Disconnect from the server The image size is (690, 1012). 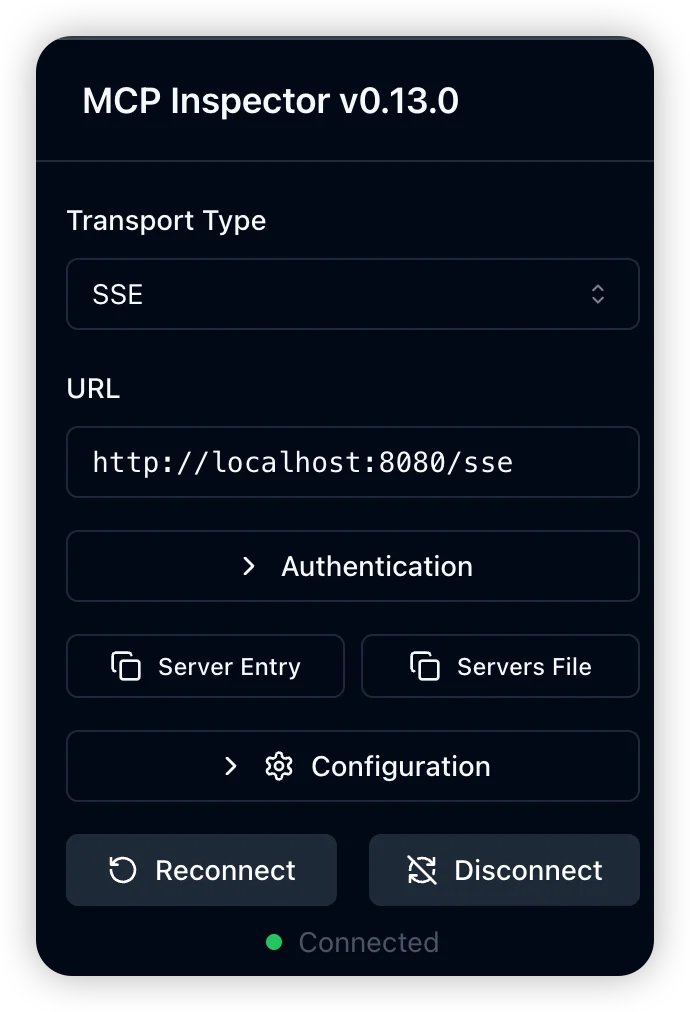click(504, 870)
